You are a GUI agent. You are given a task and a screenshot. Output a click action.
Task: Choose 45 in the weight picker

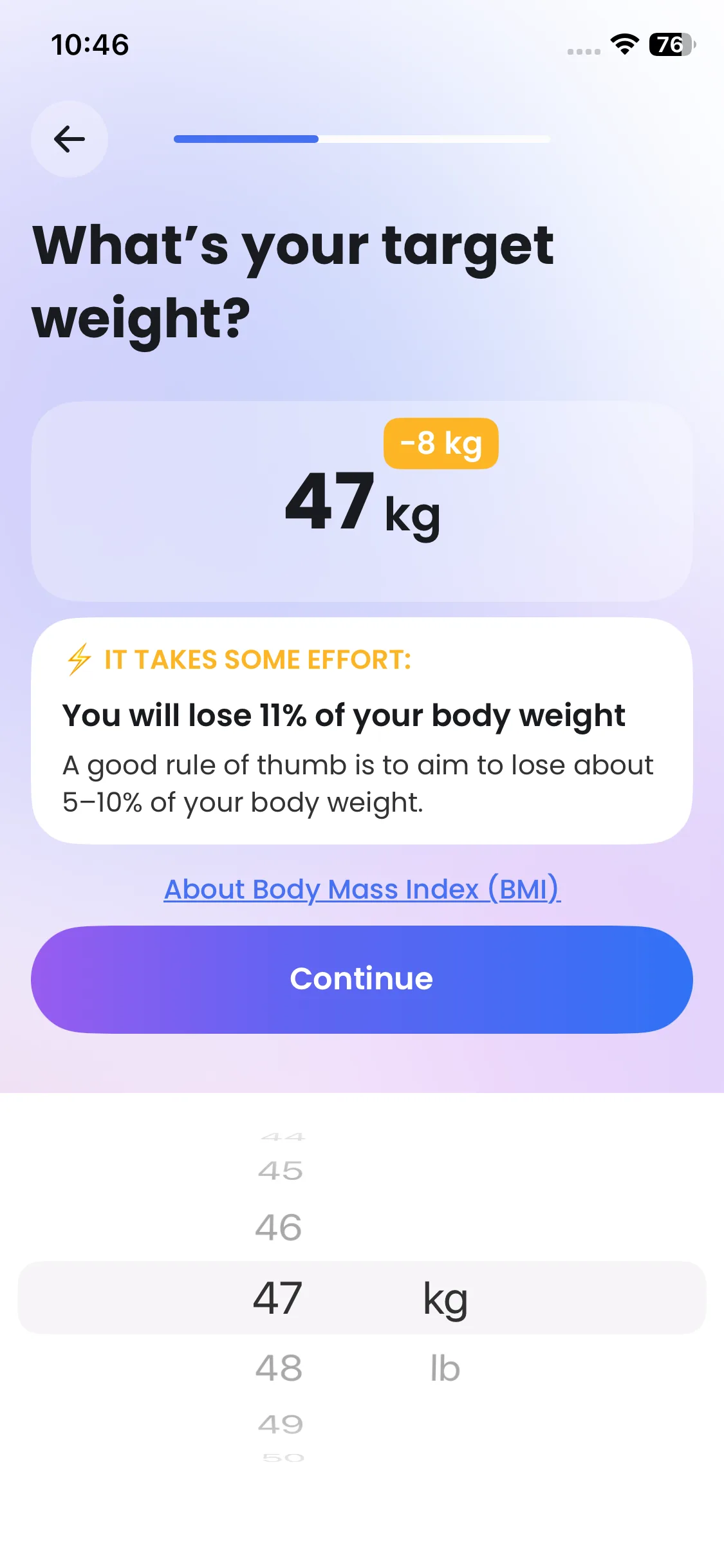coord(280,1171)
